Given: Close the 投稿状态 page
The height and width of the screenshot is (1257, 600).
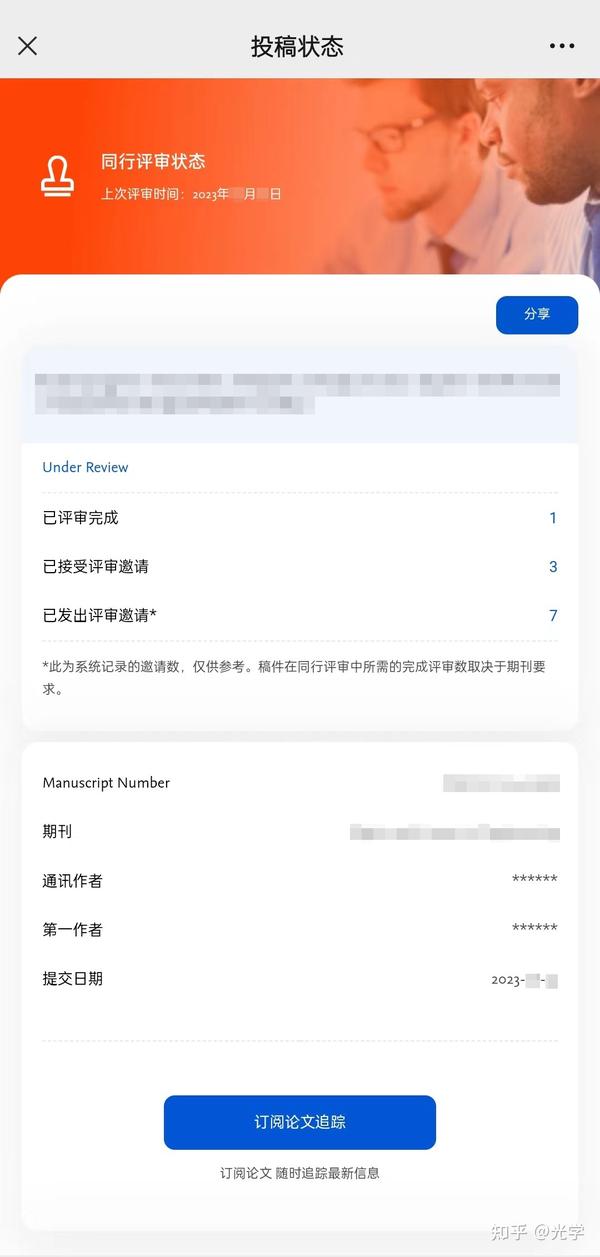Looking at the screenshot, I should coord(28,46).
